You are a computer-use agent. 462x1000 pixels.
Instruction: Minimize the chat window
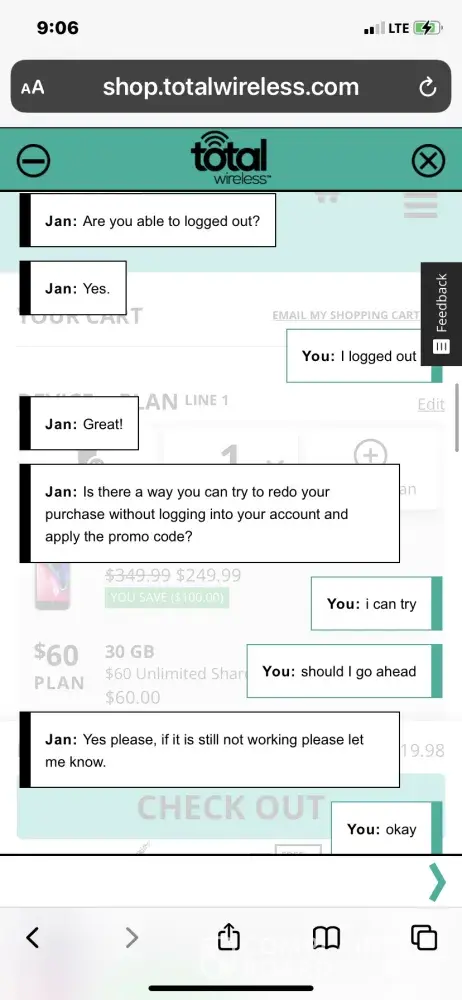tap(34, 160)
